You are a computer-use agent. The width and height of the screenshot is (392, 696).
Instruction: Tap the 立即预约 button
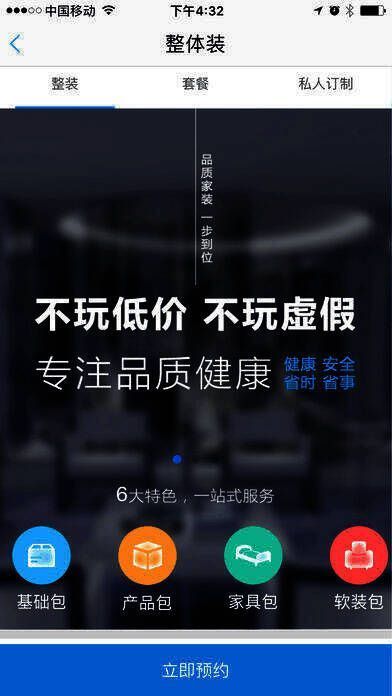(196, 670)
